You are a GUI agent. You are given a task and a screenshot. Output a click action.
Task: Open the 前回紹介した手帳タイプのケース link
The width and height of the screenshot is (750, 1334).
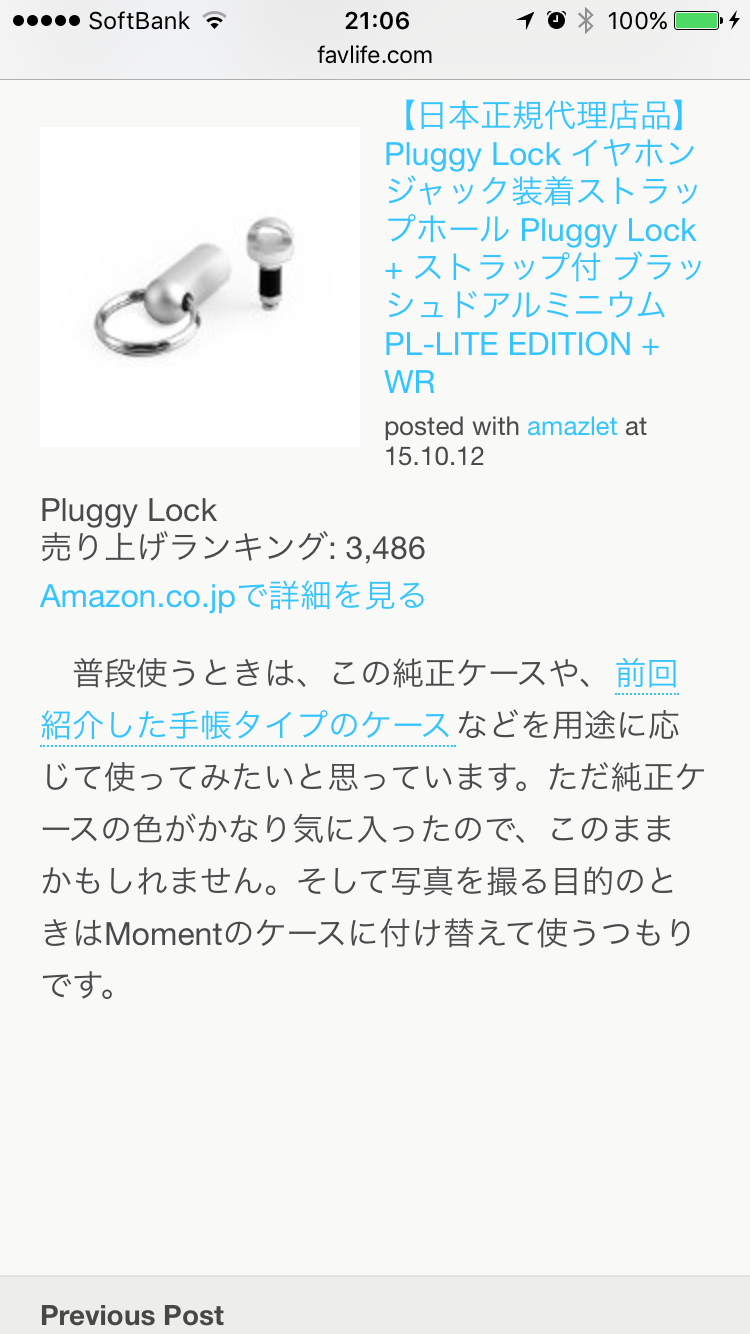[246, 723]
